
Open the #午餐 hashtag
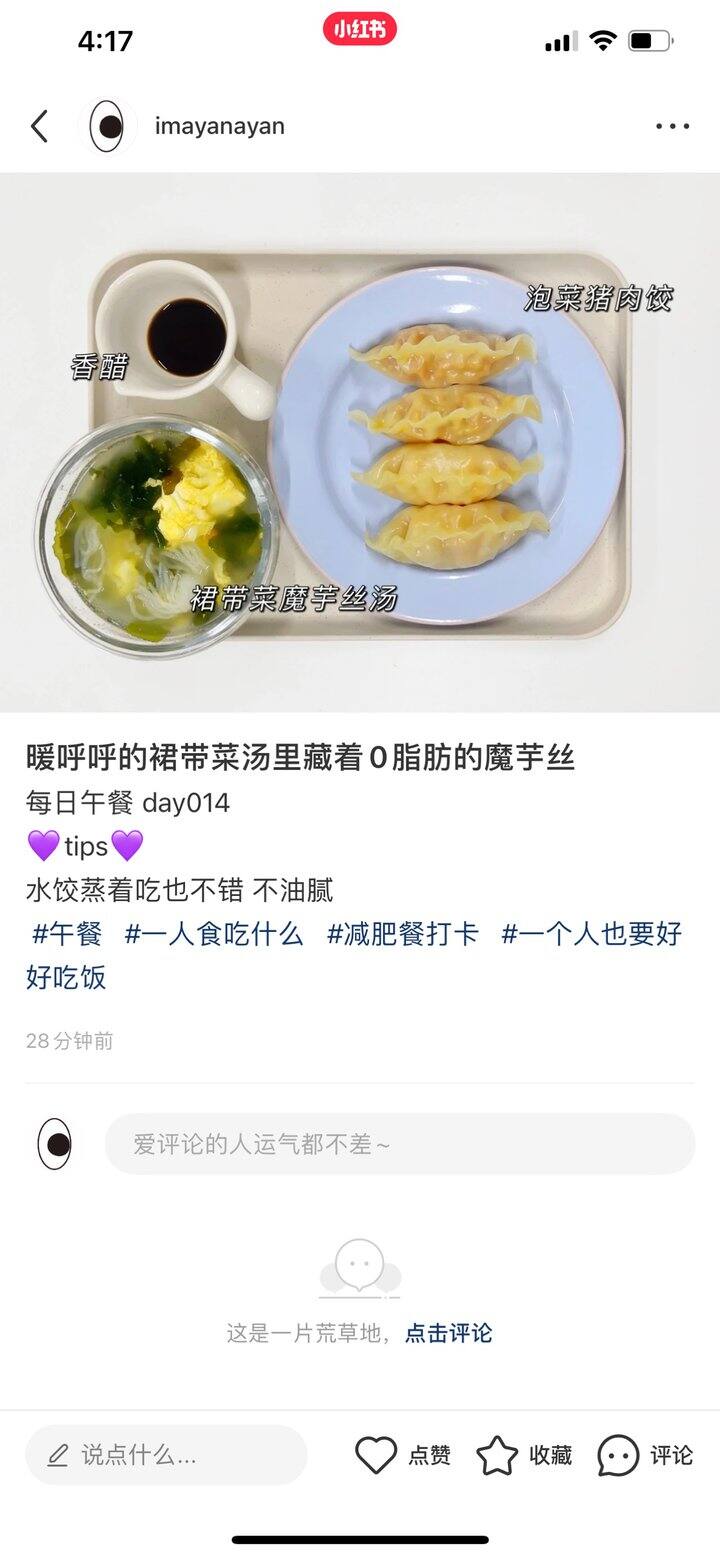coord(67,934)
